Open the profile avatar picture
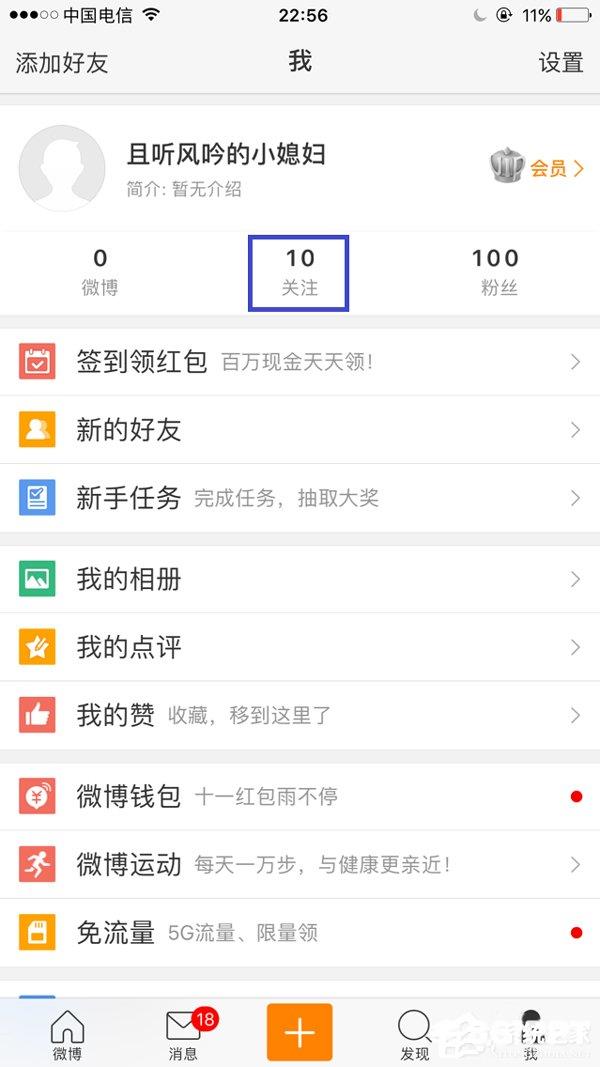 point(62,168)
